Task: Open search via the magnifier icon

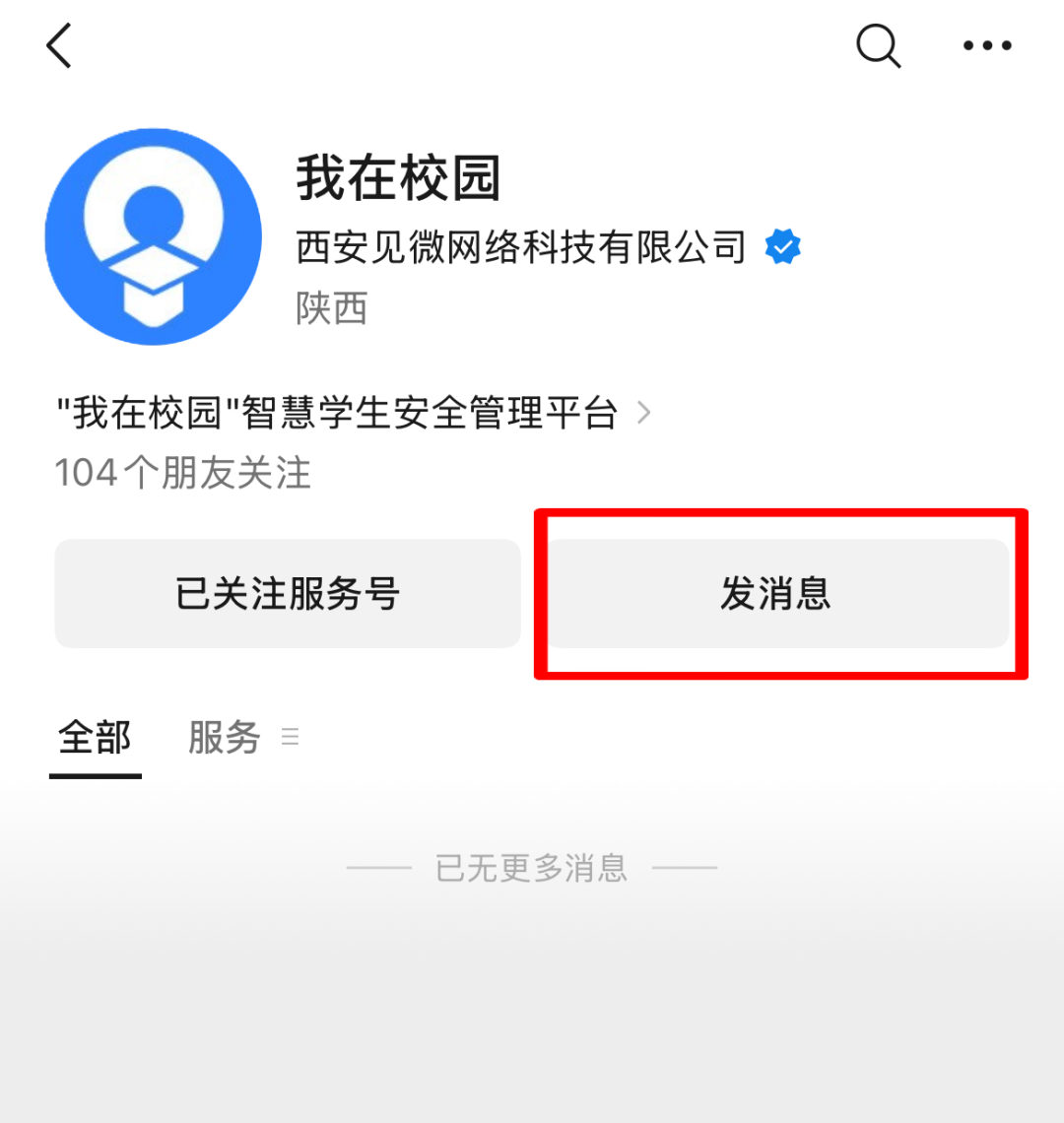Action: tap(878, 46)
